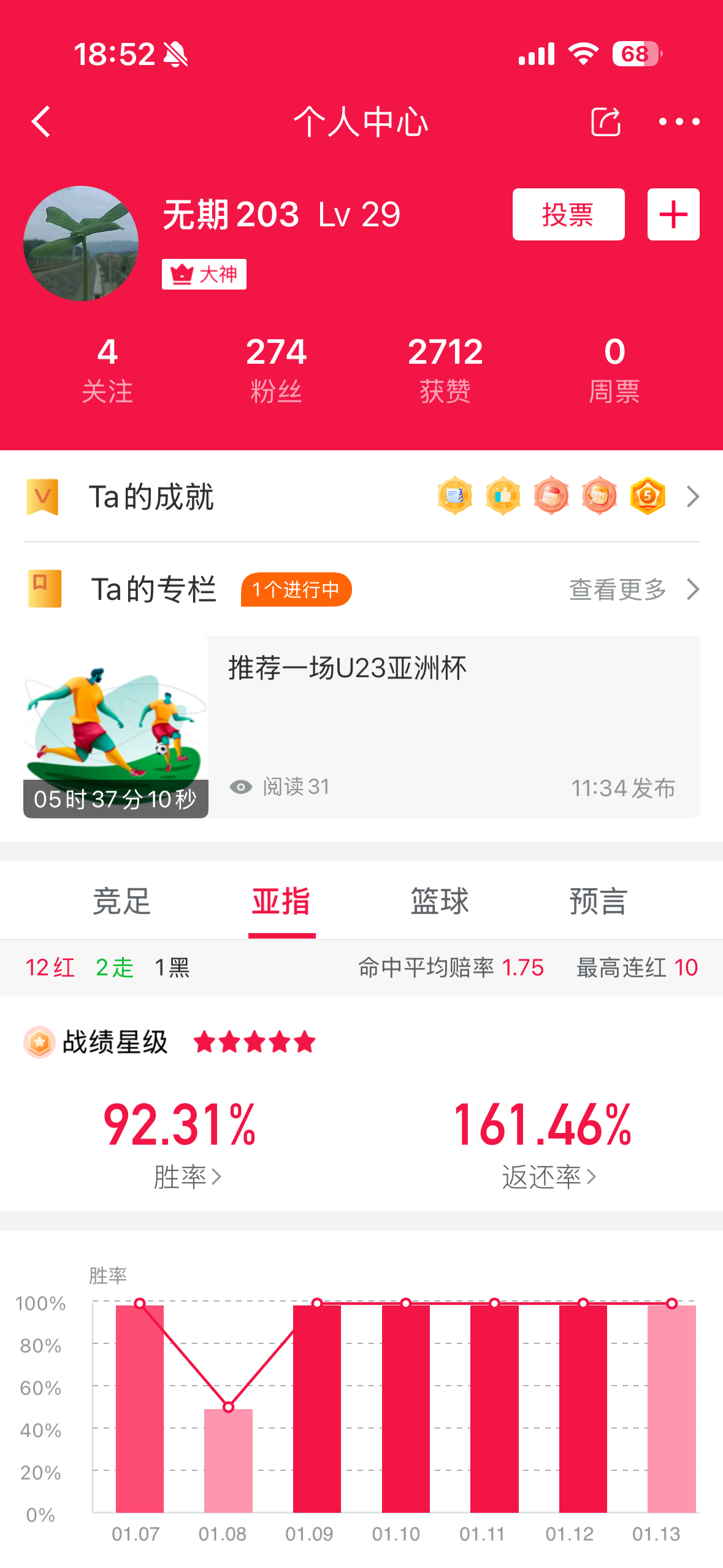This screenshot has height=1568, width=723.
Task: Open 胜率 win rate details
Action: [186, 1176]
